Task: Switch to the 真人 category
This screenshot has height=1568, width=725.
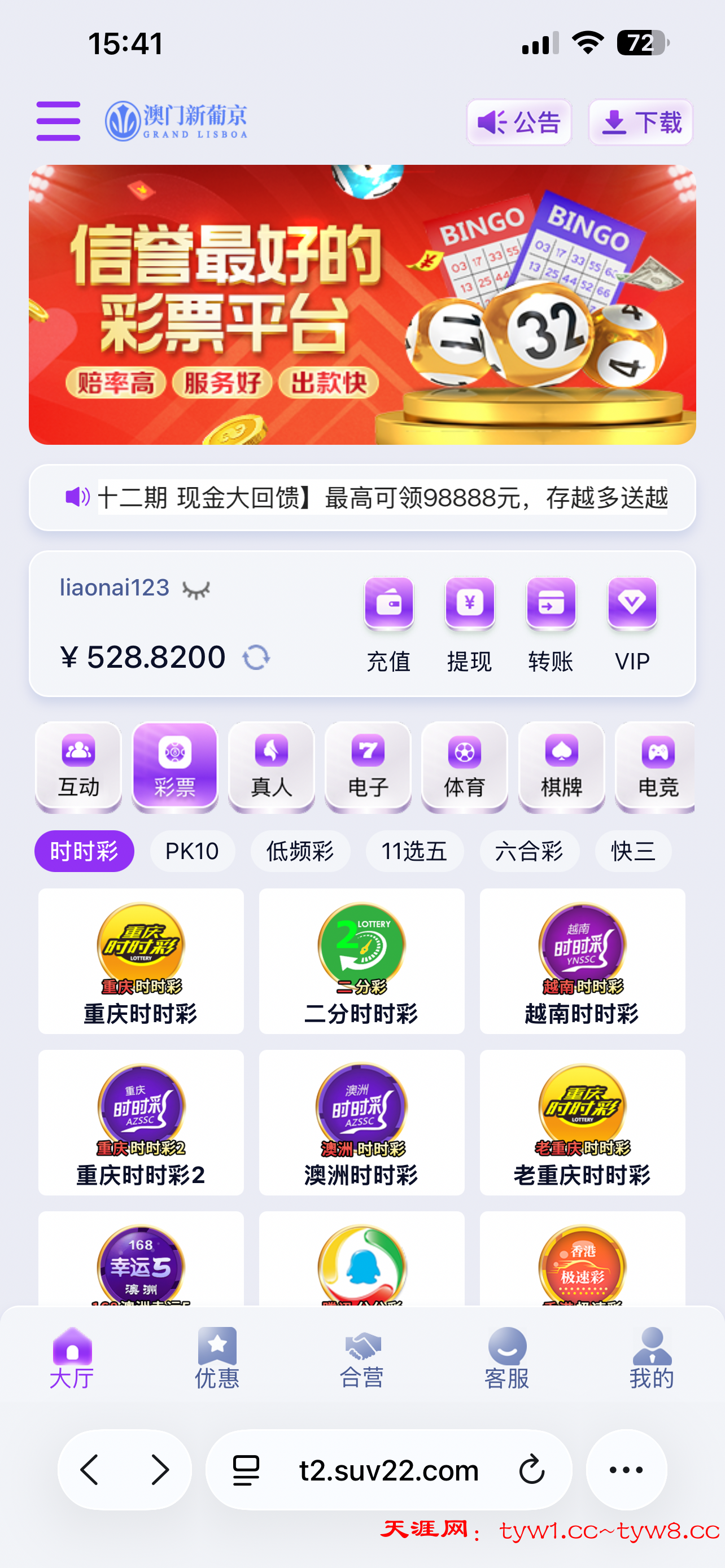Action: 272,767
